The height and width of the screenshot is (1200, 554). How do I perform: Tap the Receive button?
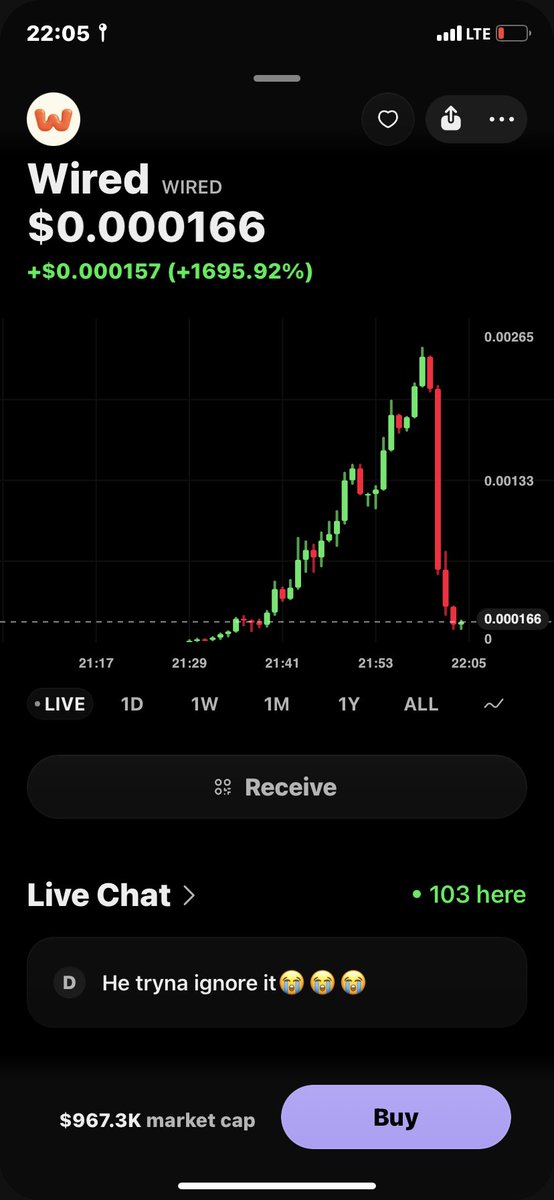coord(277,787)
